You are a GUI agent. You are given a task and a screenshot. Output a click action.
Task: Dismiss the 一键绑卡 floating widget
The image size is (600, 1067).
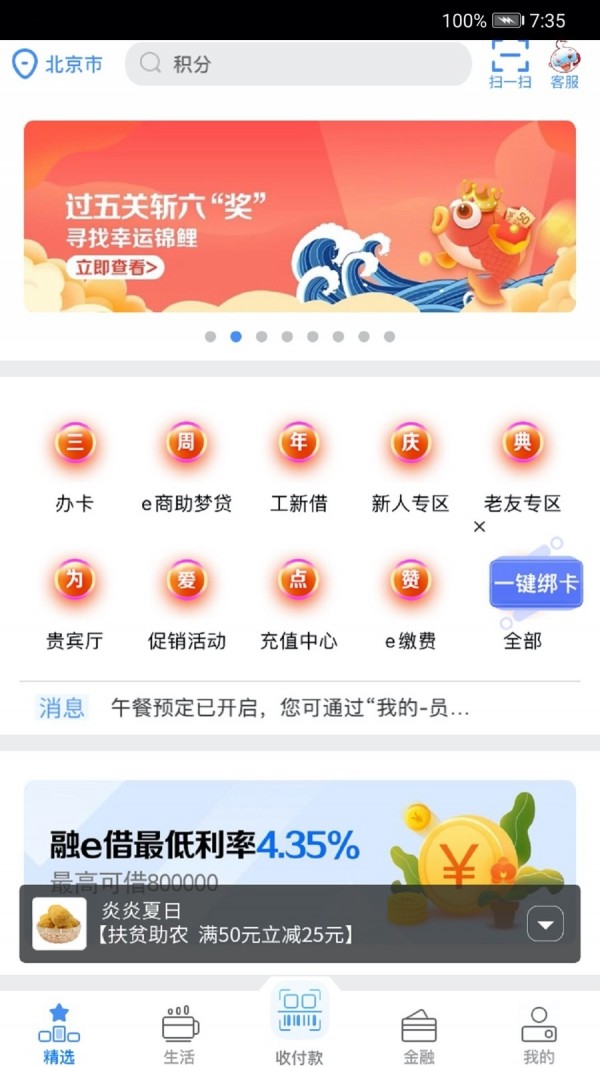pos(479,527)
